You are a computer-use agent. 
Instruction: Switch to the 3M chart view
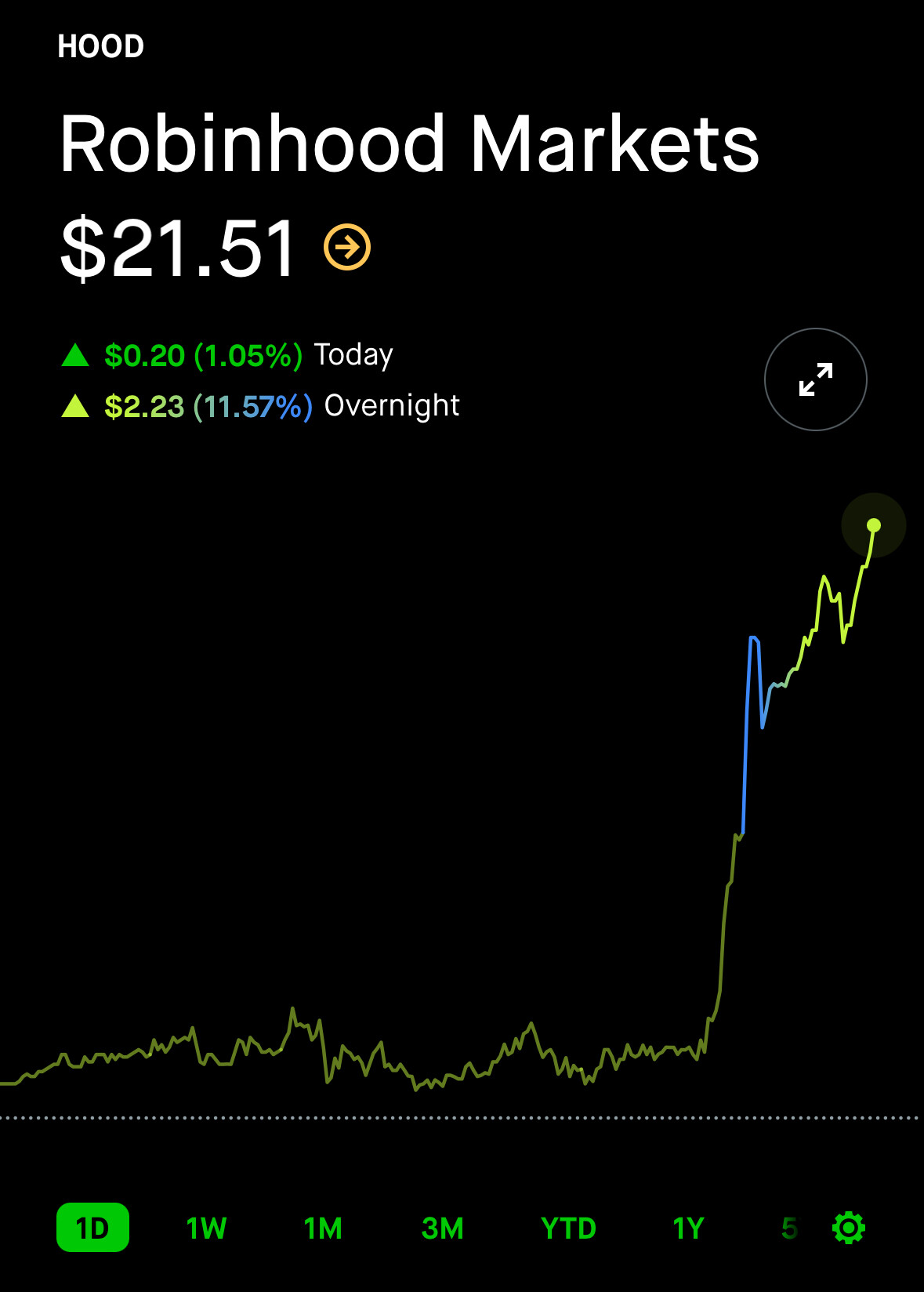point(443,1227)
